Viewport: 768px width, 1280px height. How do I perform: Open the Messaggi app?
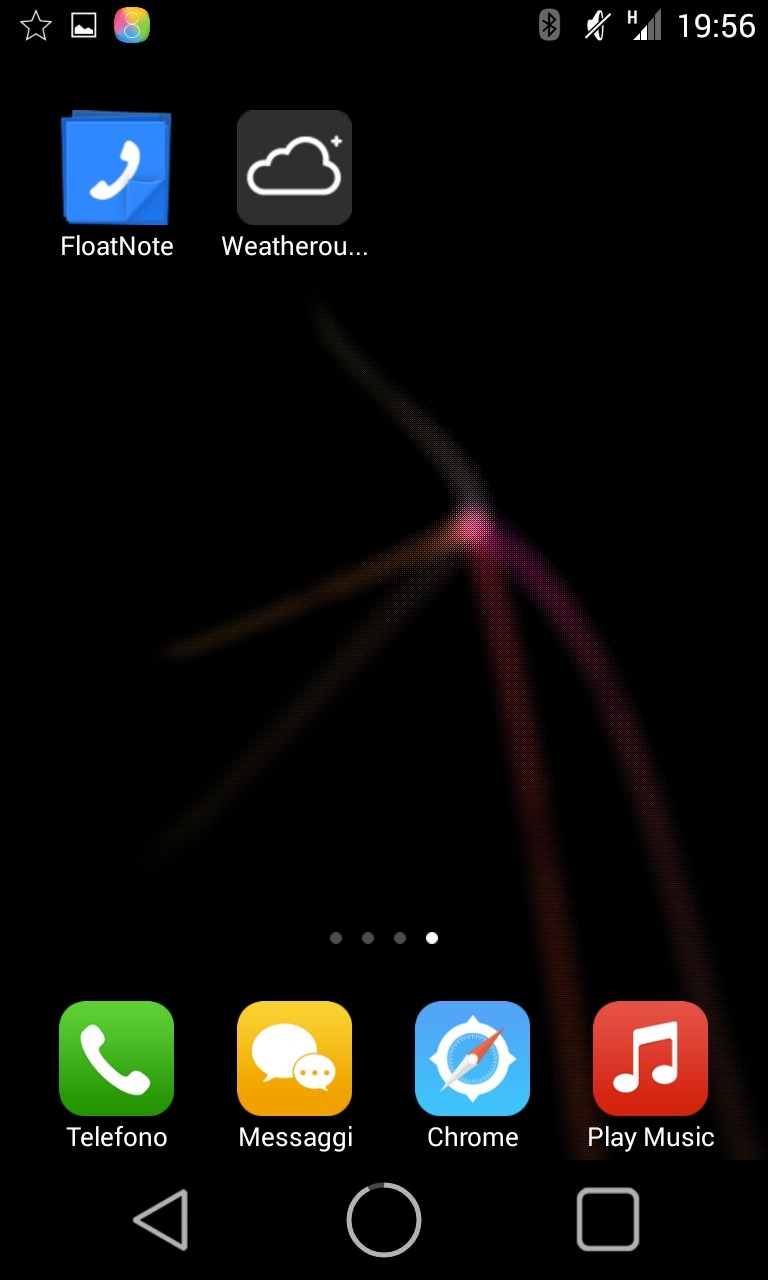[x=294, y=1058]
